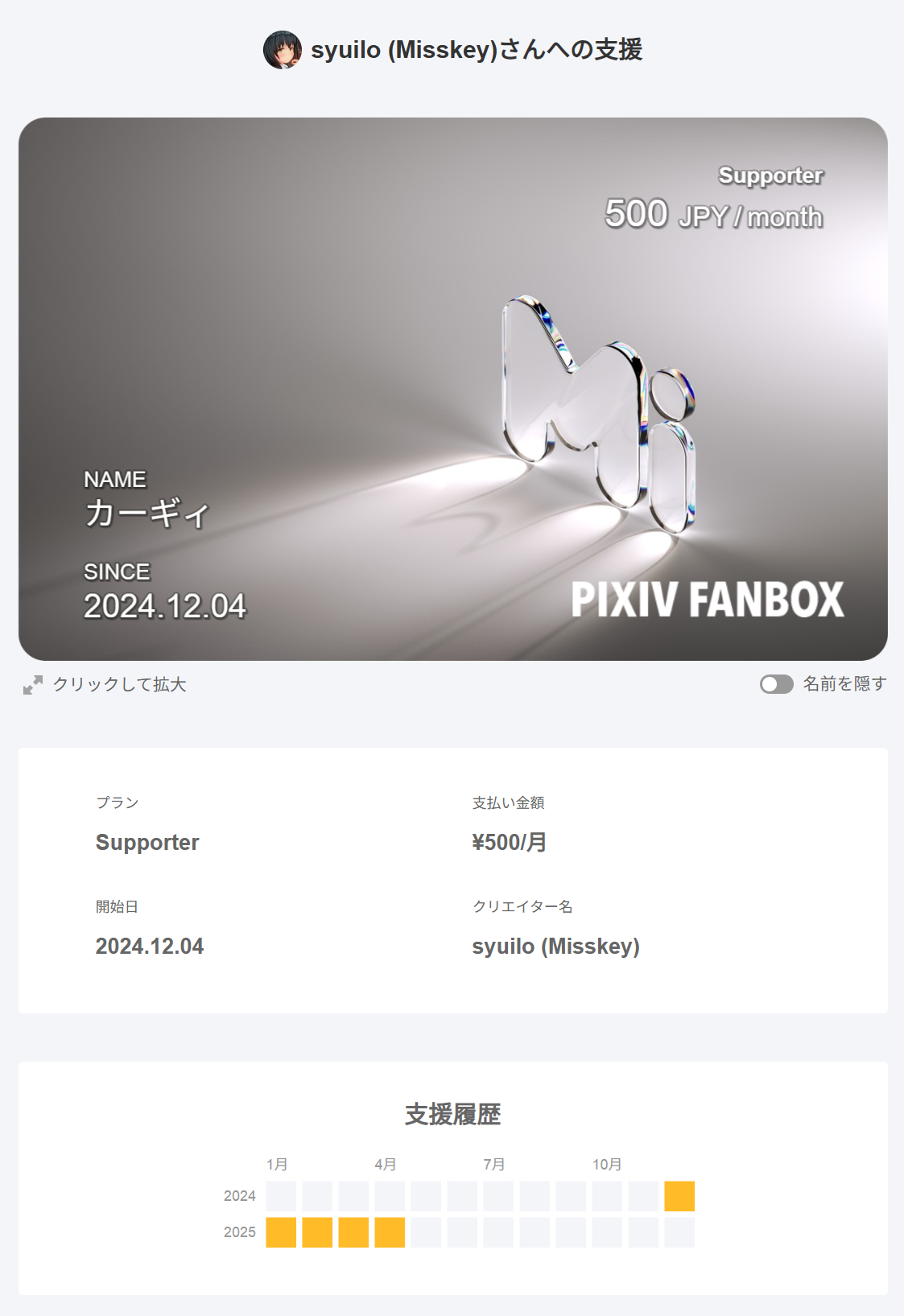Enlarge the supporter card image
The height and width of the screenshot is (1316, 904).
point(452,389)
